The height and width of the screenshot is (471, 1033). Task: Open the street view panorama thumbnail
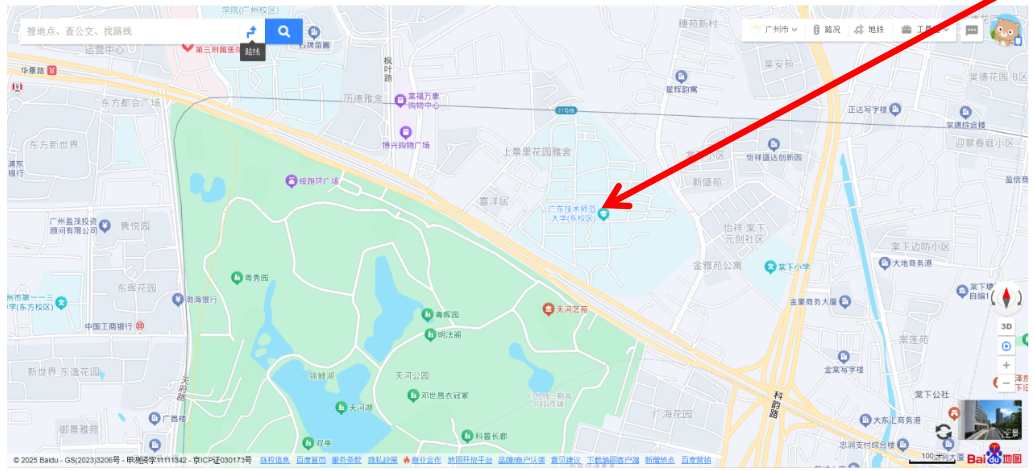990,420
